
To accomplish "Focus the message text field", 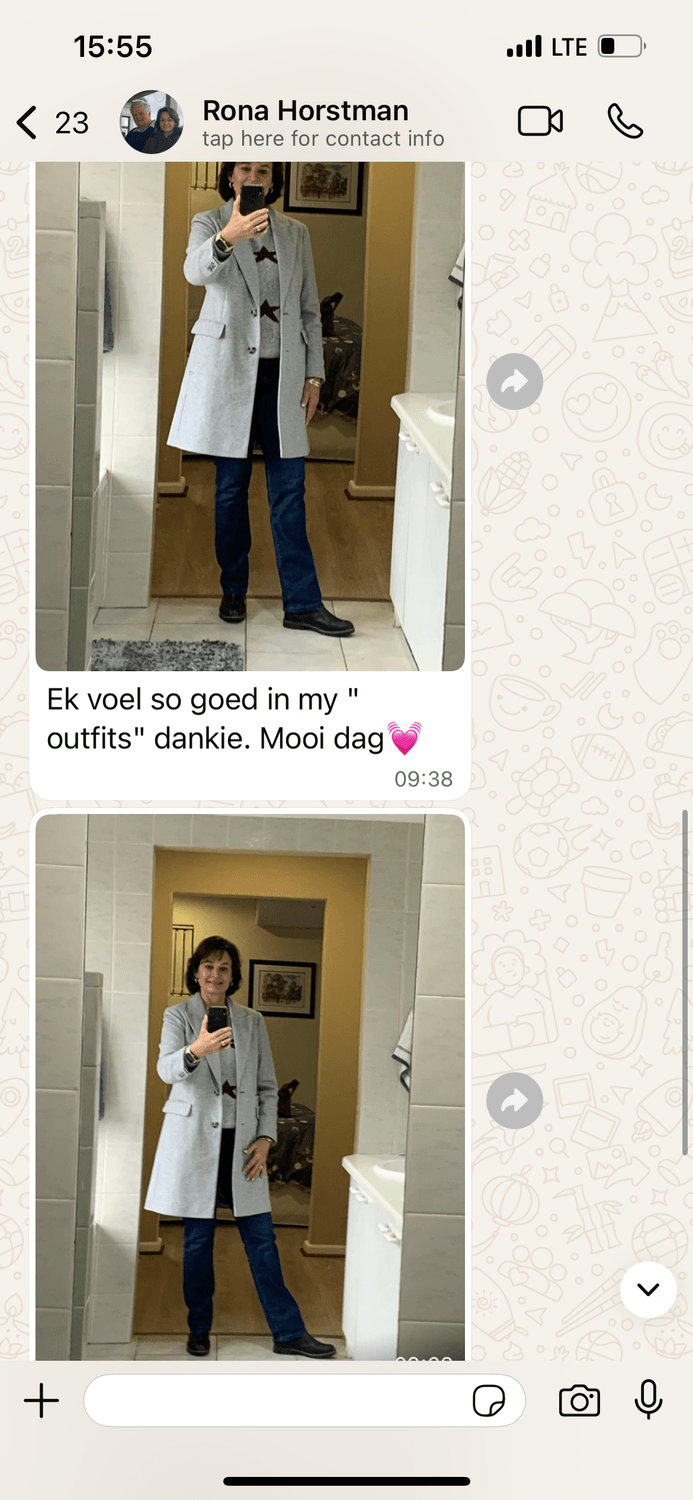I will [275, 1401].
